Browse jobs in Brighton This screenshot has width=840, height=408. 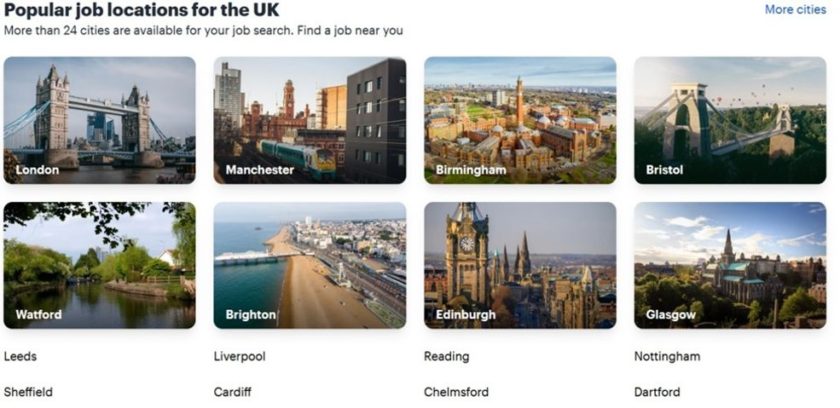pos(309,265)
